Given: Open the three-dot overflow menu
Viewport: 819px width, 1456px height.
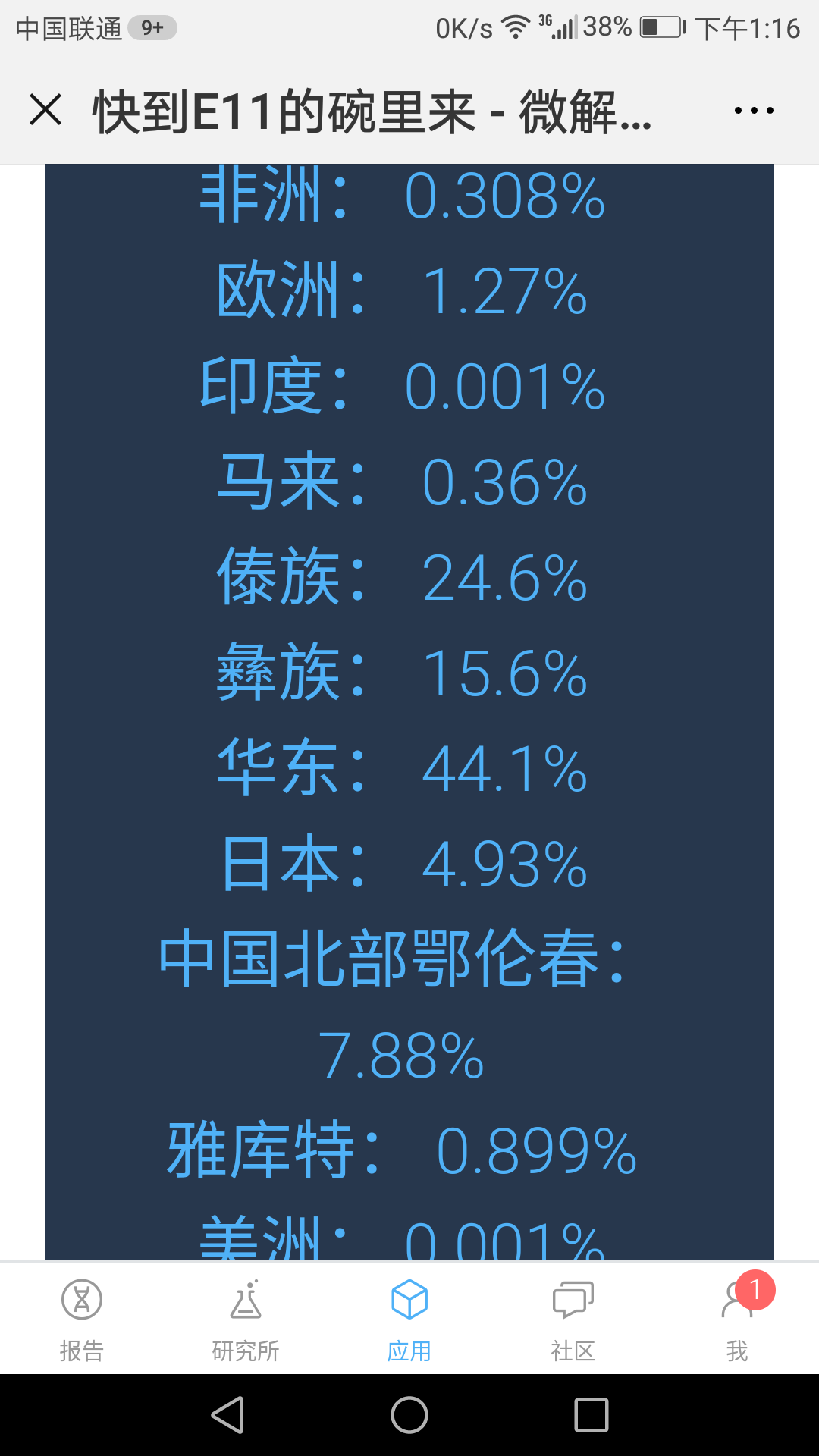Looking at the screenshot, I should [754, 111].
